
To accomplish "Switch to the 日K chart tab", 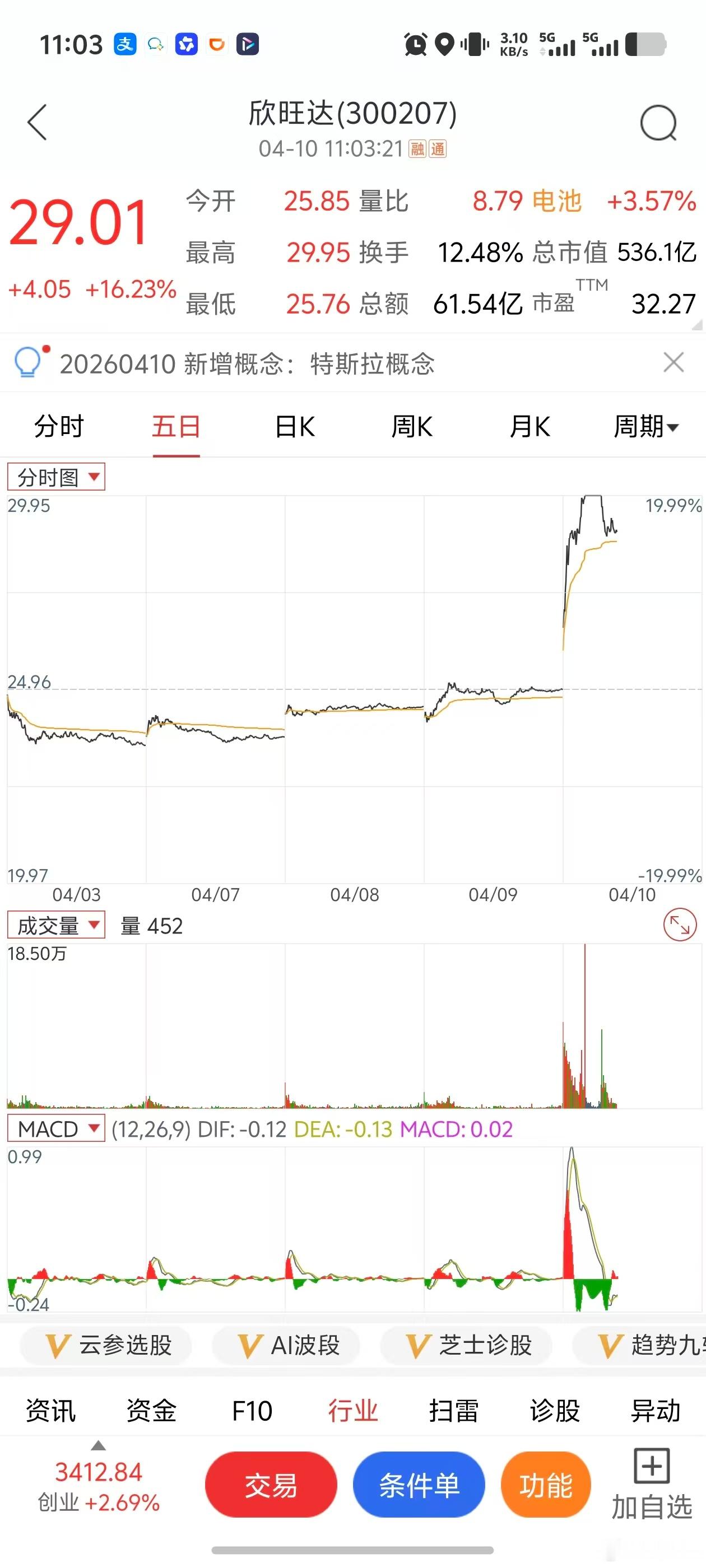I will point(294,426).
